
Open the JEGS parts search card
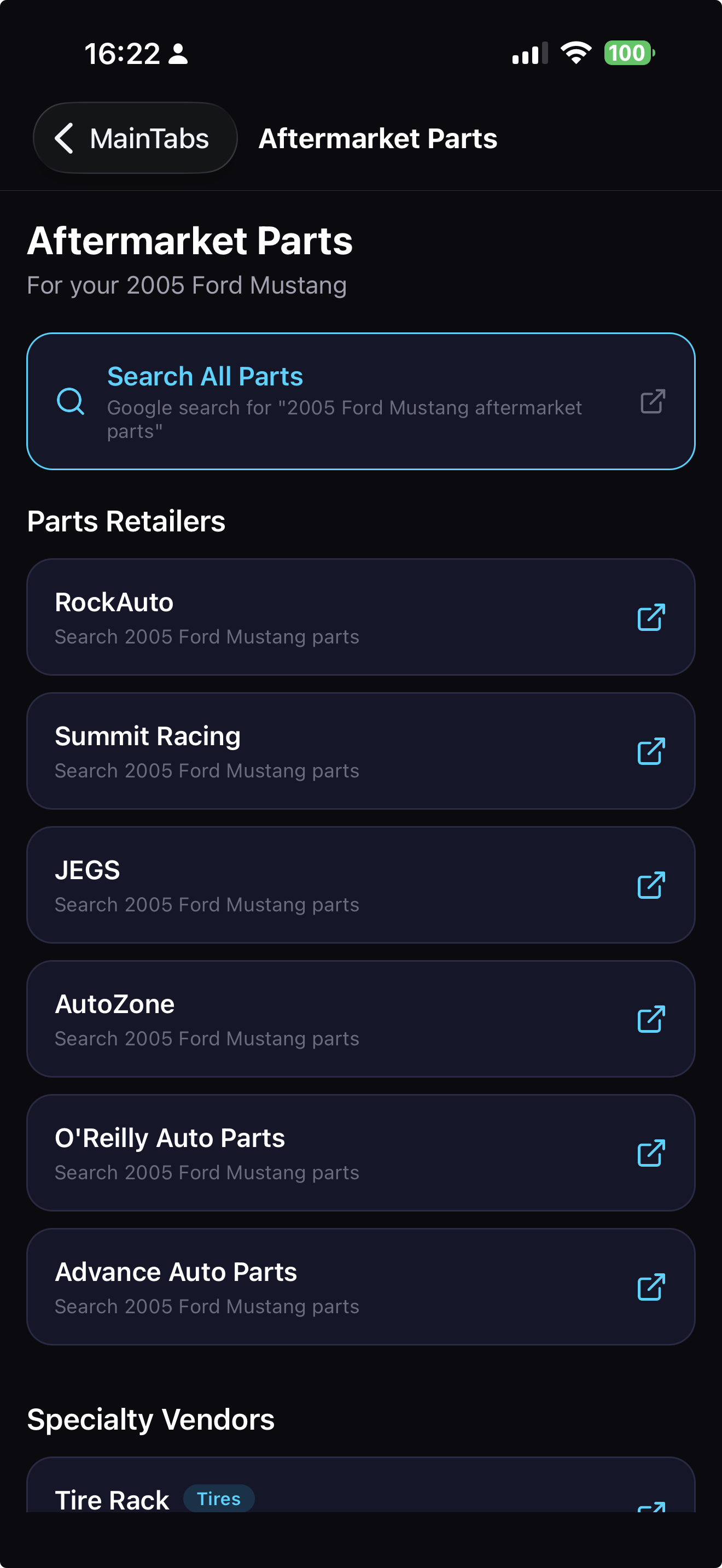tap(361, 885)
